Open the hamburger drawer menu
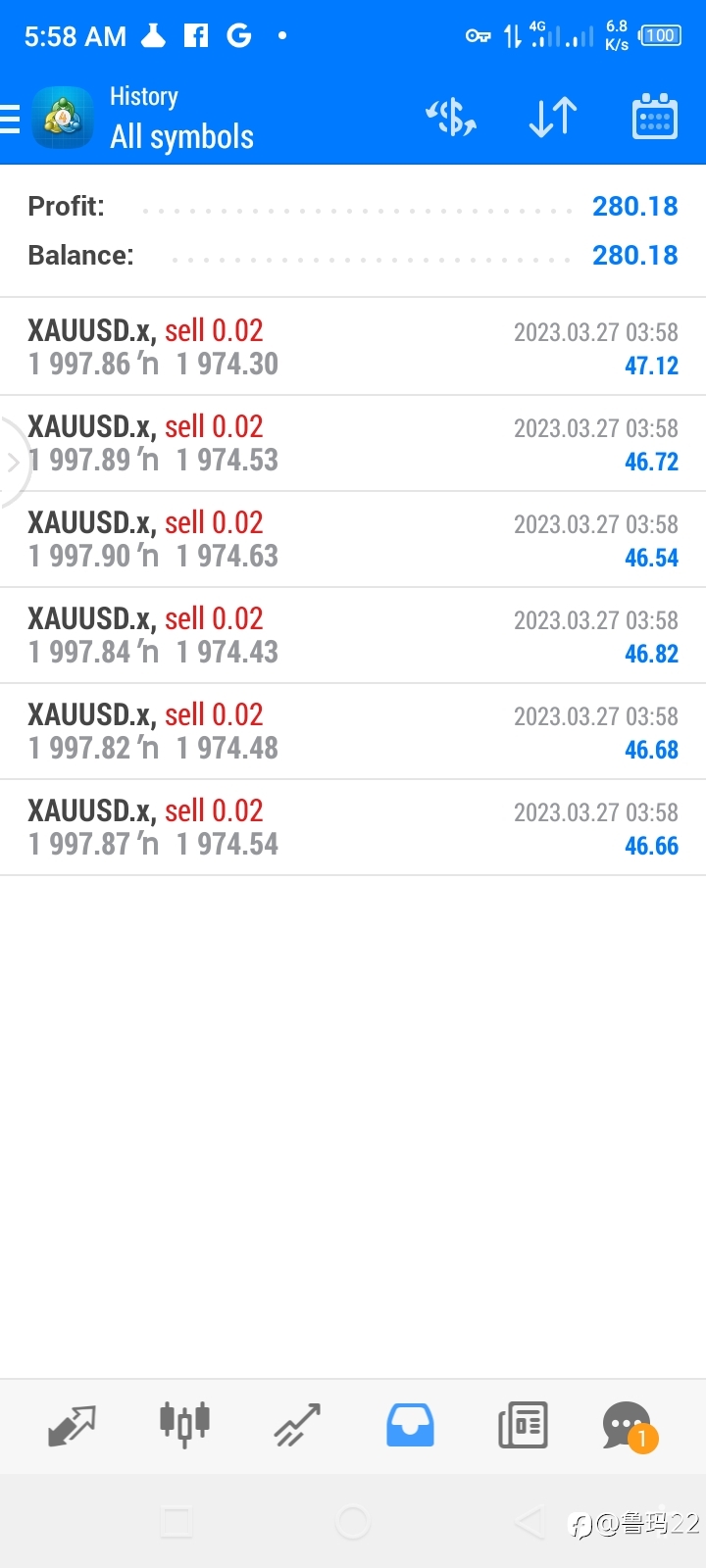This screenshot has height=1568, width=706. pos(10,119)
